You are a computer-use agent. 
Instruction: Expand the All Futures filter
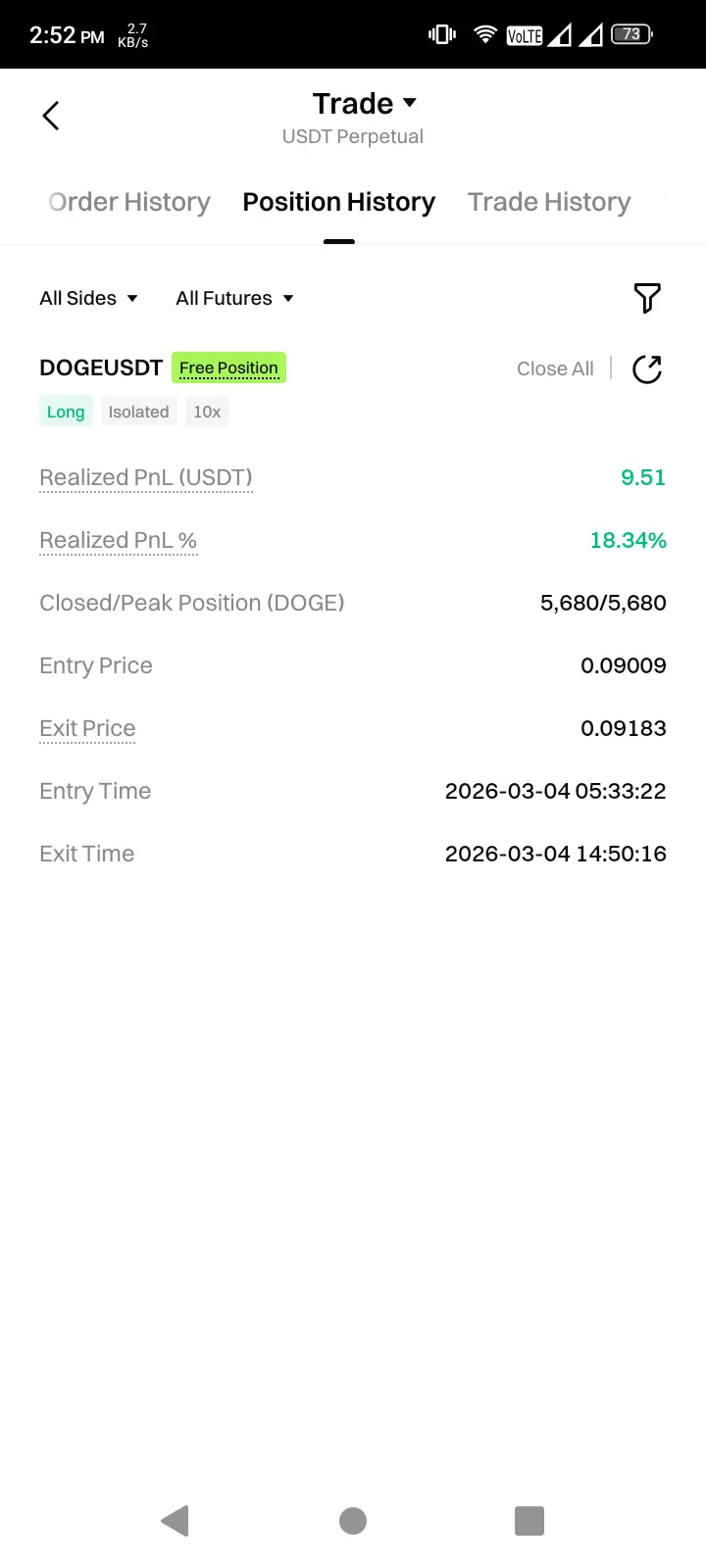tap(234, 298)
